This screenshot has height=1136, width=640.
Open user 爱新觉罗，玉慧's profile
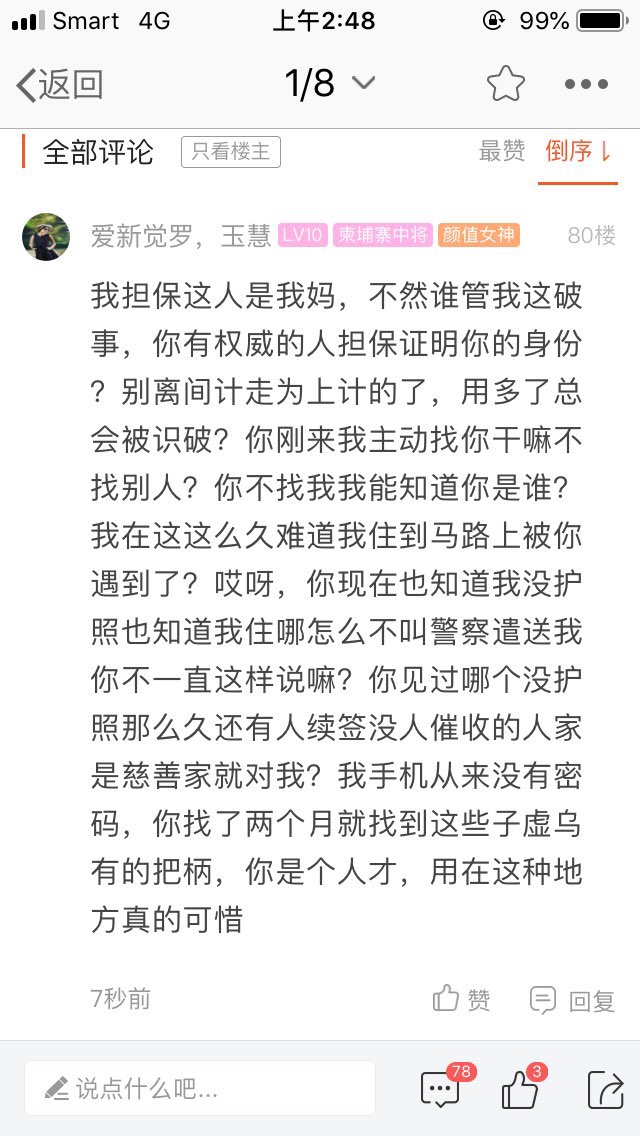[x=180, y=236]
